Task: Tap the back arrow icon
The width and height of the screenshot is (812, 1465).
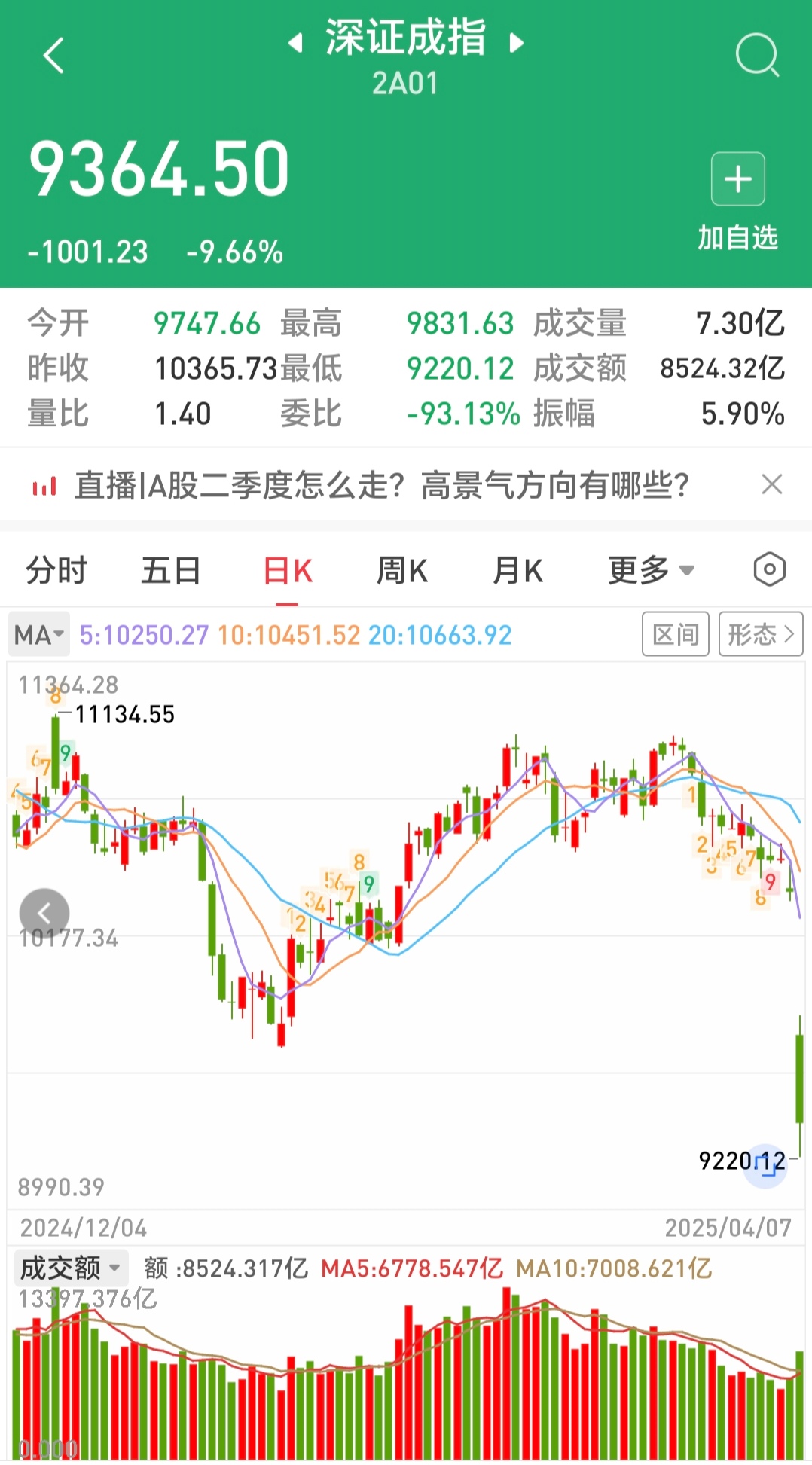Action: 51,56
